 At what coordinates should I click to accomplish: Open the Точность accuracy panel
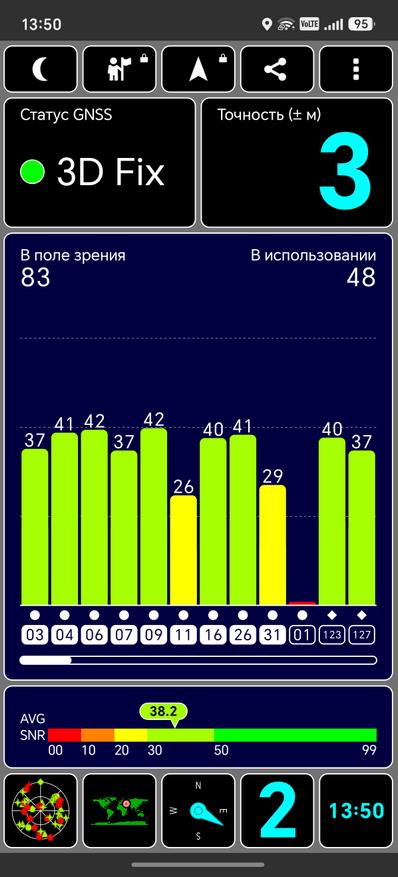[x=297, y=163]
